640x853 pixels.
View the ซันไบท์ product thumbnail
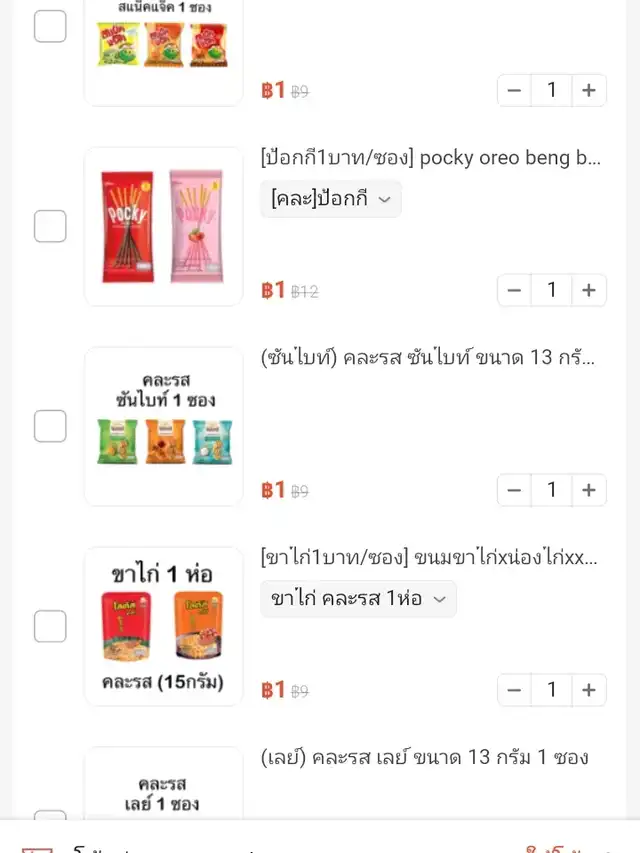(163, 426)
